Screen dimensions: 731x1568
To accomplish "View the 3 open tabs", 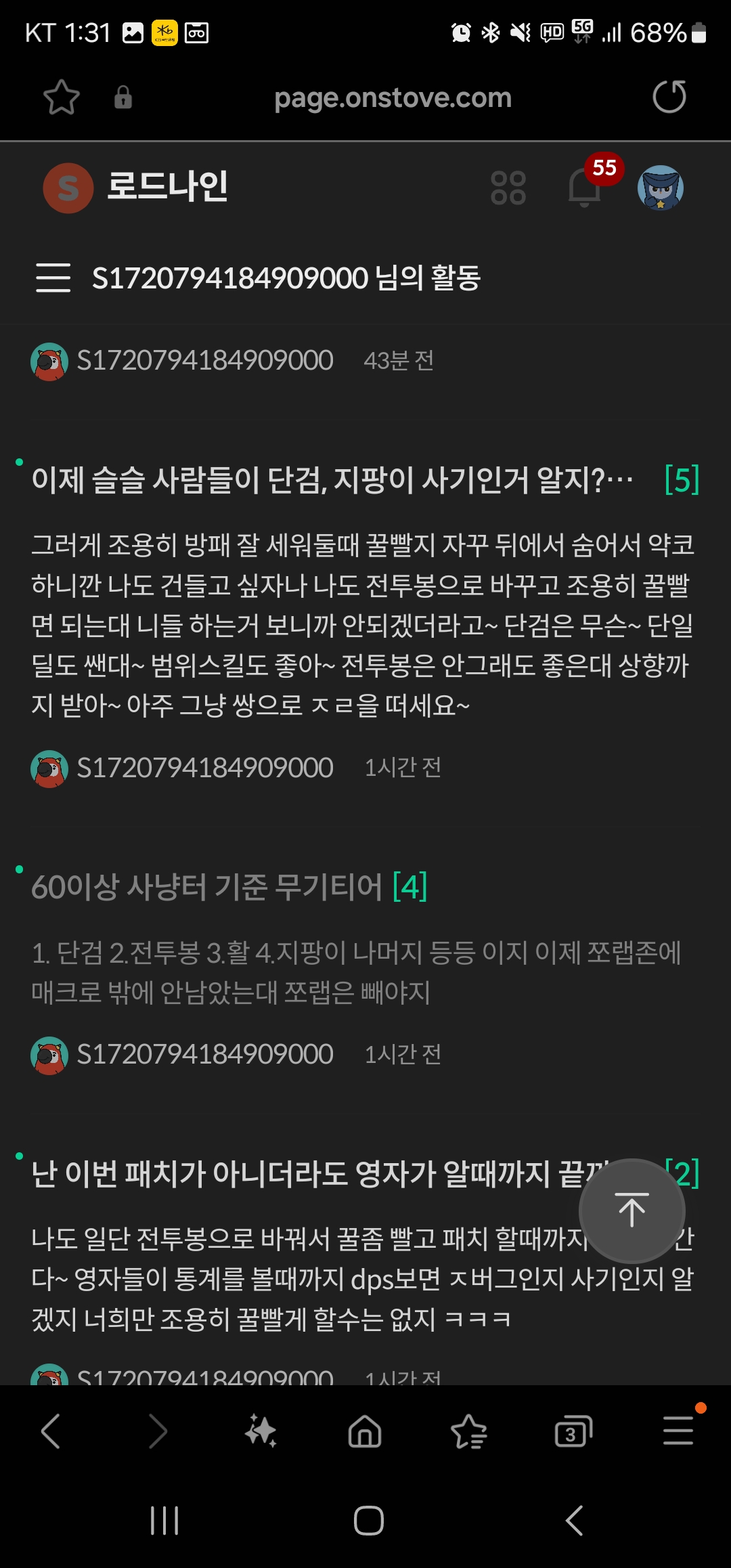I will 573,1431.
